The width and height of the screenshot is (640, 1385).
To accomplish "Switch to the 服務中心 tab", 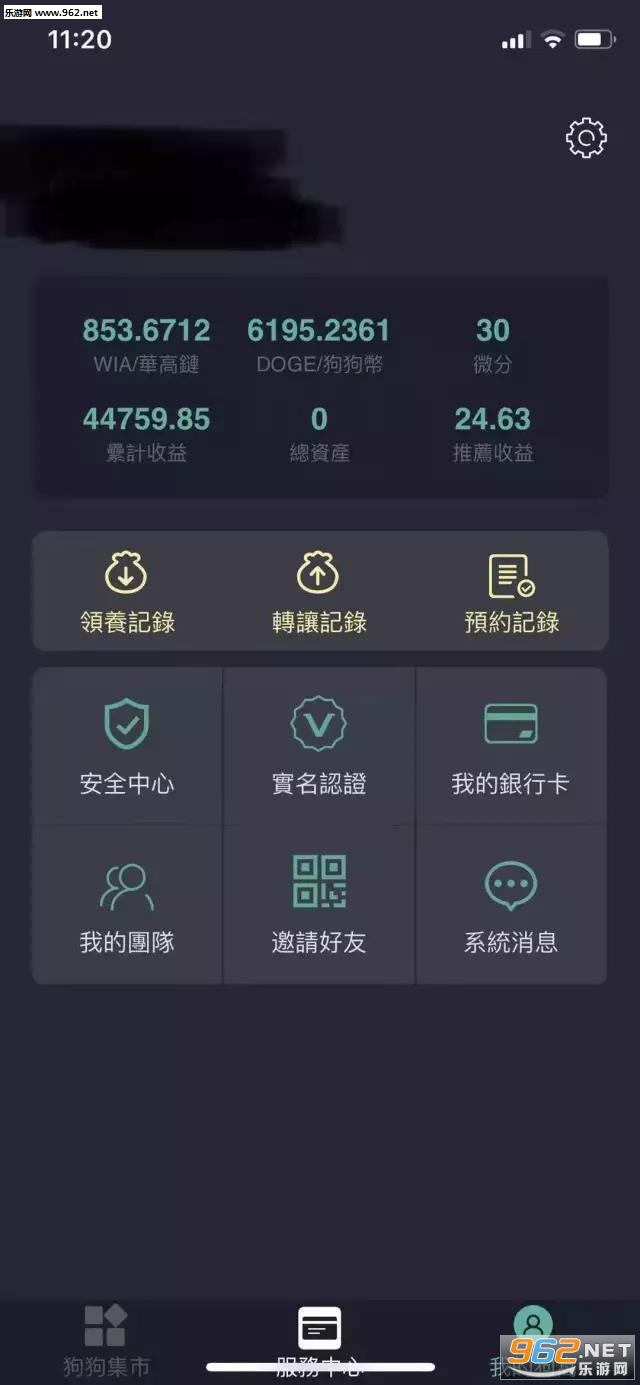I will point(320,1340).
